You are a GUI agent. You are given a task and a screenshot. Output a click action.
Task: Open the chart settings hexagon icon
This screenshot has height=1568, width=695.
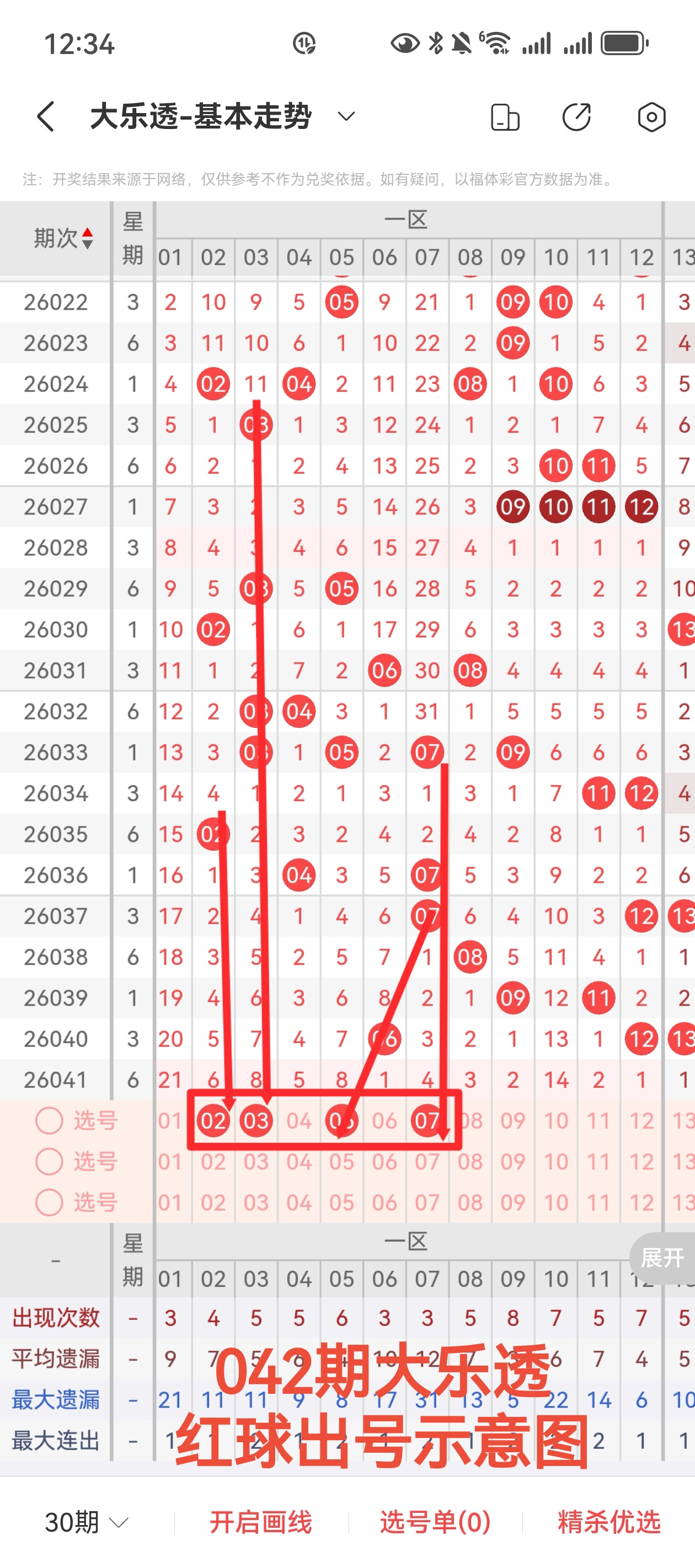point(651,117)
